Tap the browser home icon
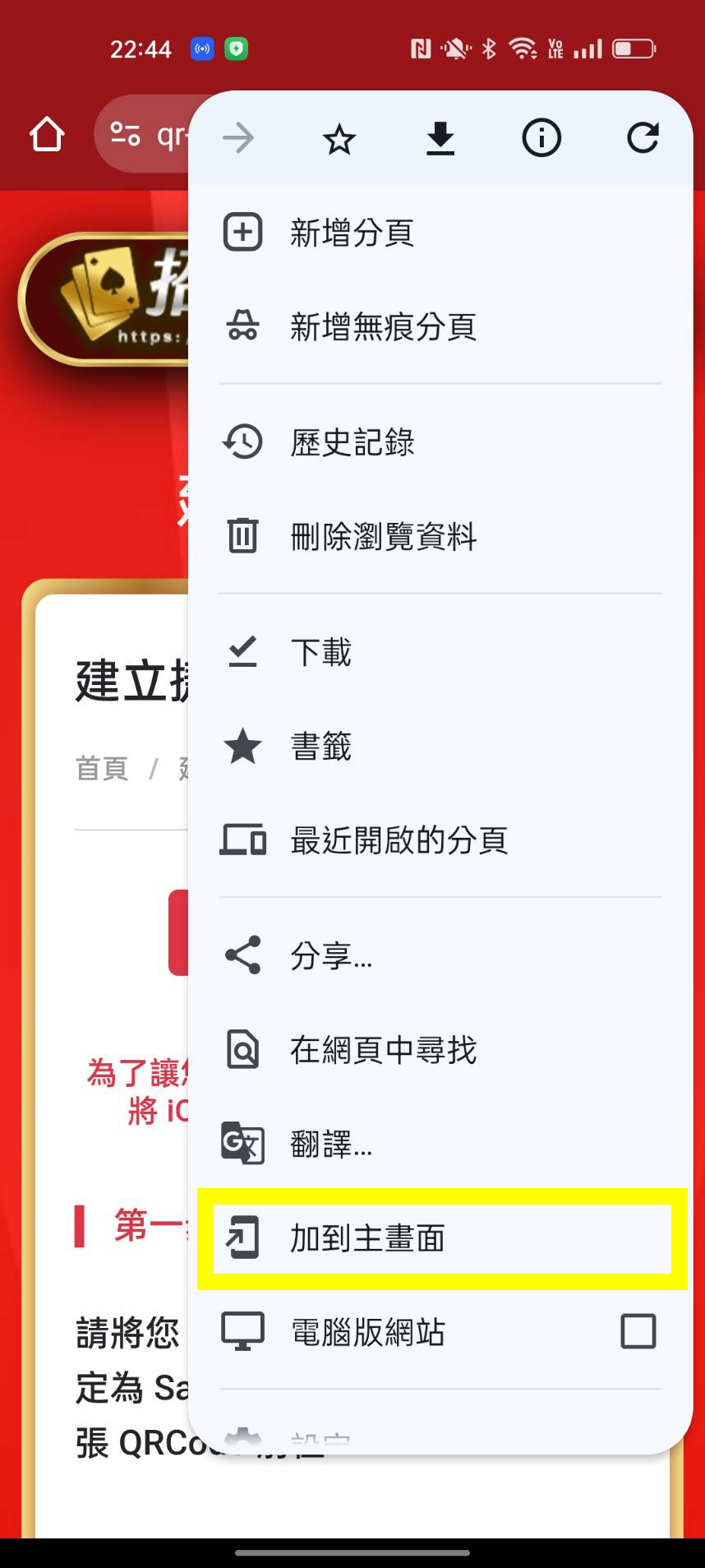The image size is (705, 1568). [x=47, y=135]
